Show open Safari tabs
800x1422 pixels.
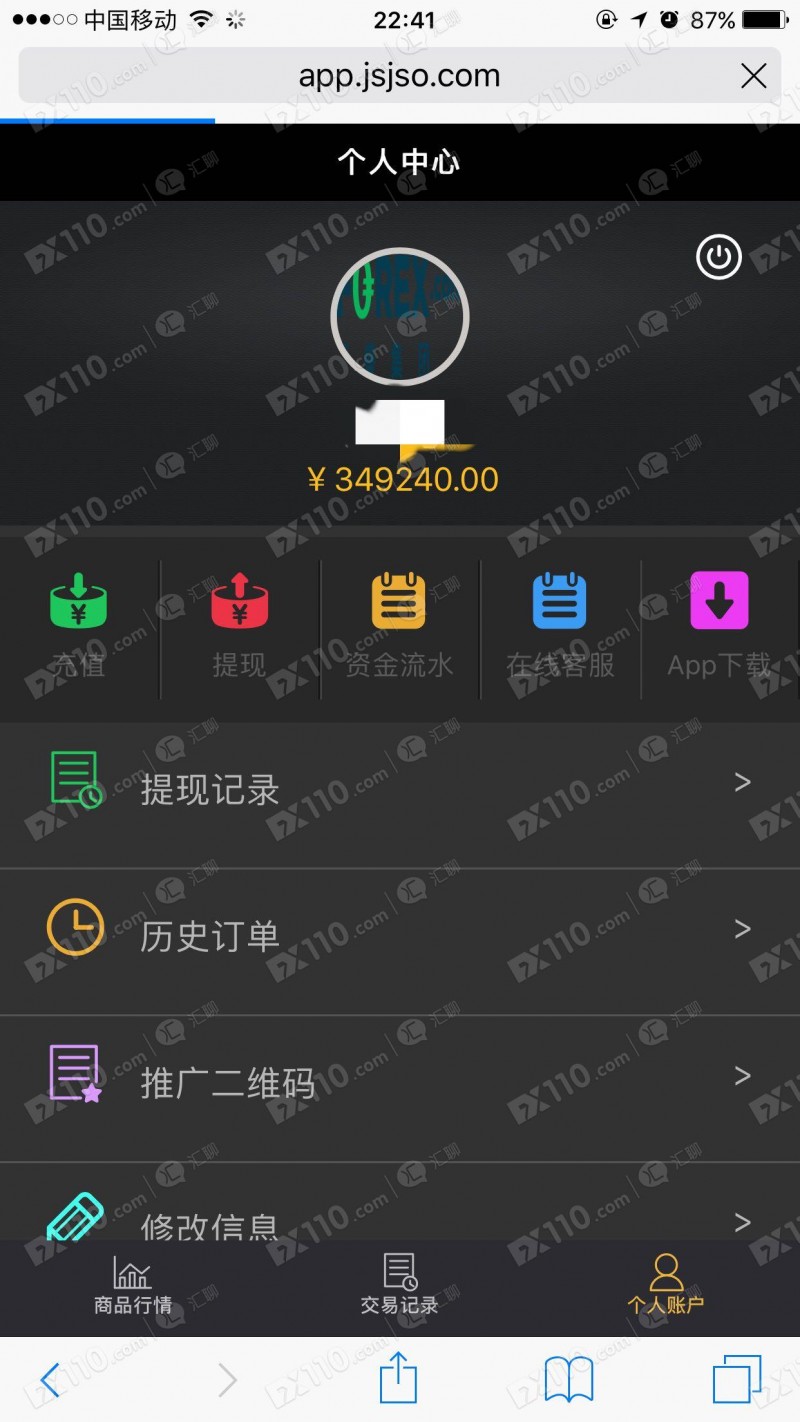pos(736,1381)
